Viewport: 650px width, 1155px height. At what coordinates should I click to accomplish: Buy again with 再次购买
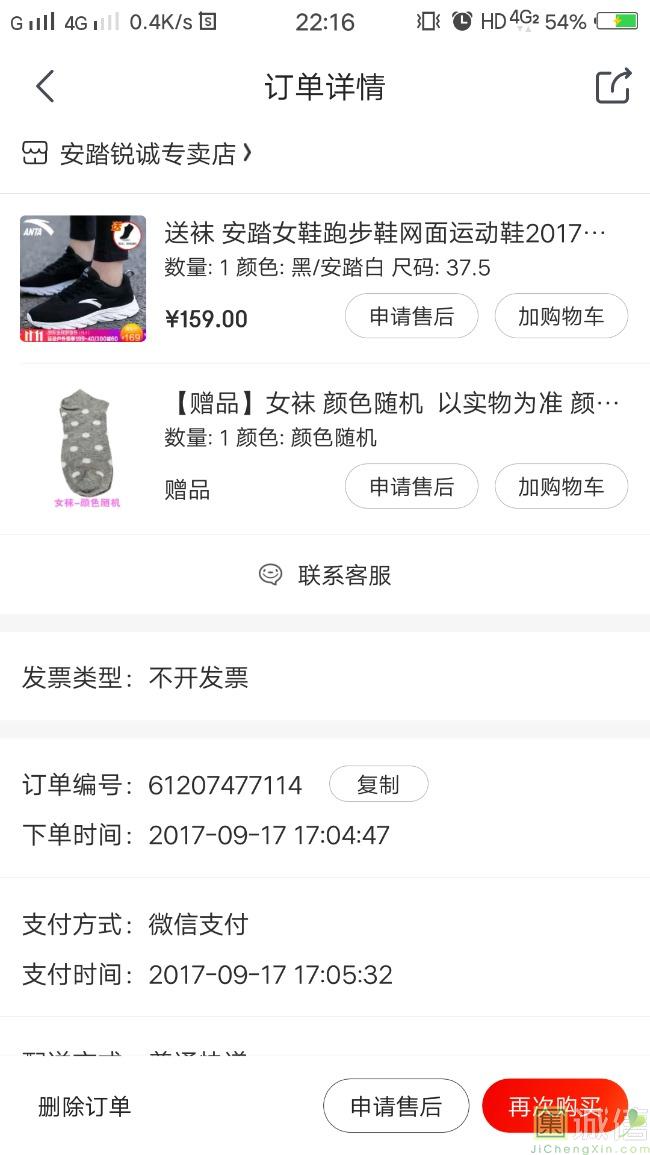tap(554, 1106)
